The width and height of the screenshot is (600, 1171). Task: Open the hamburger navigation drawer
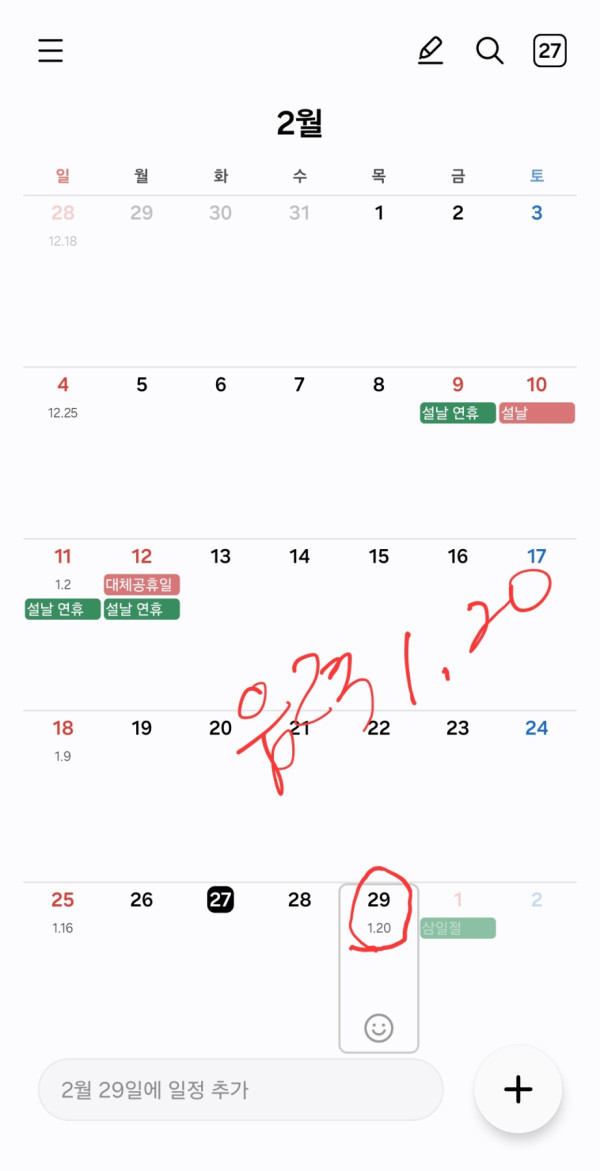point(51,51)
